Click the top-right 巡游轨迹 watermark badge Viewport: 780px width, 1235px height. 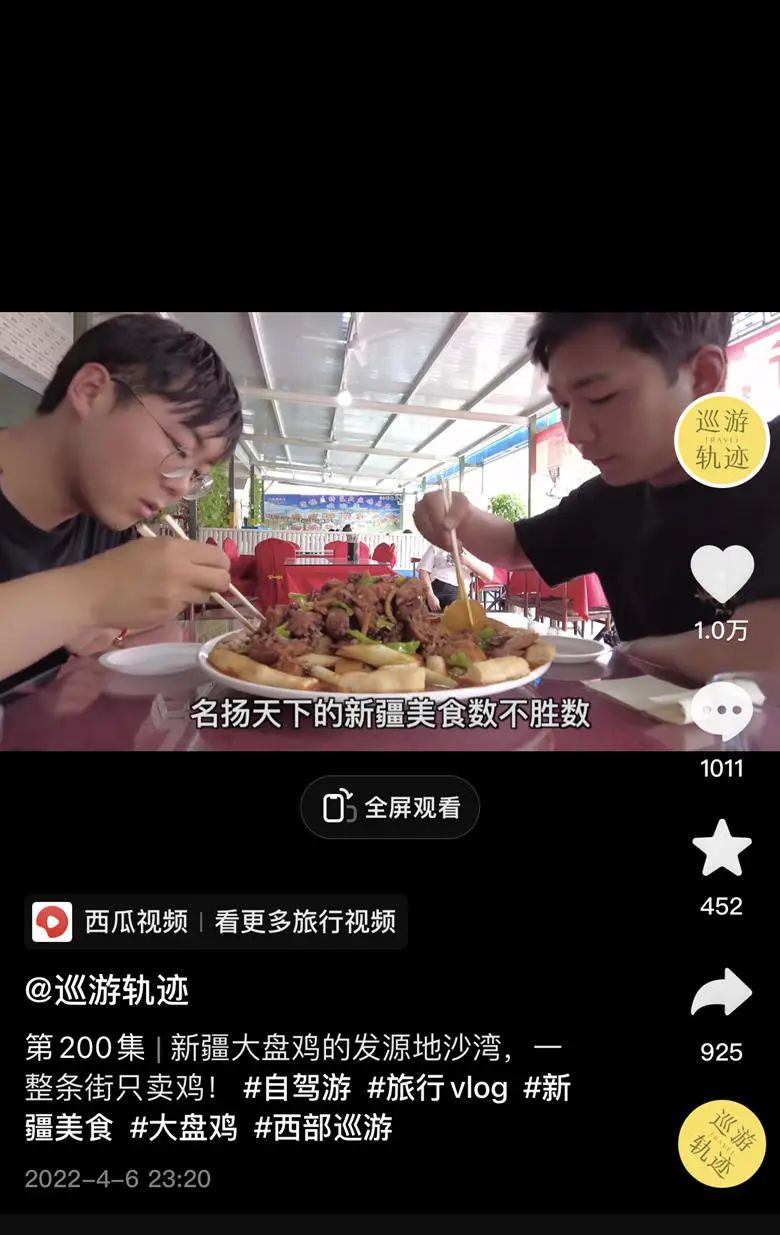(722, 441)
